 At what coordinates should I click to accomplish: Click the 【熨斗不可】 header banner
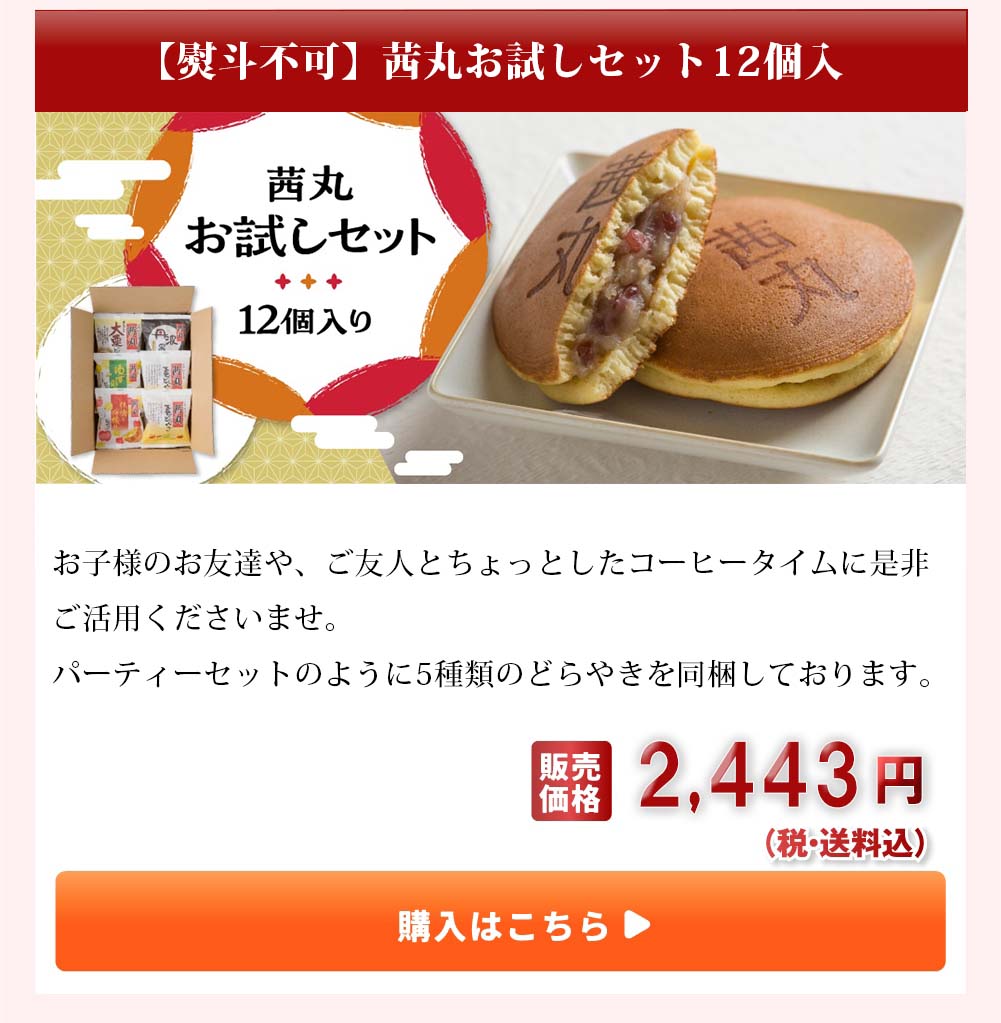click(500, 55)
